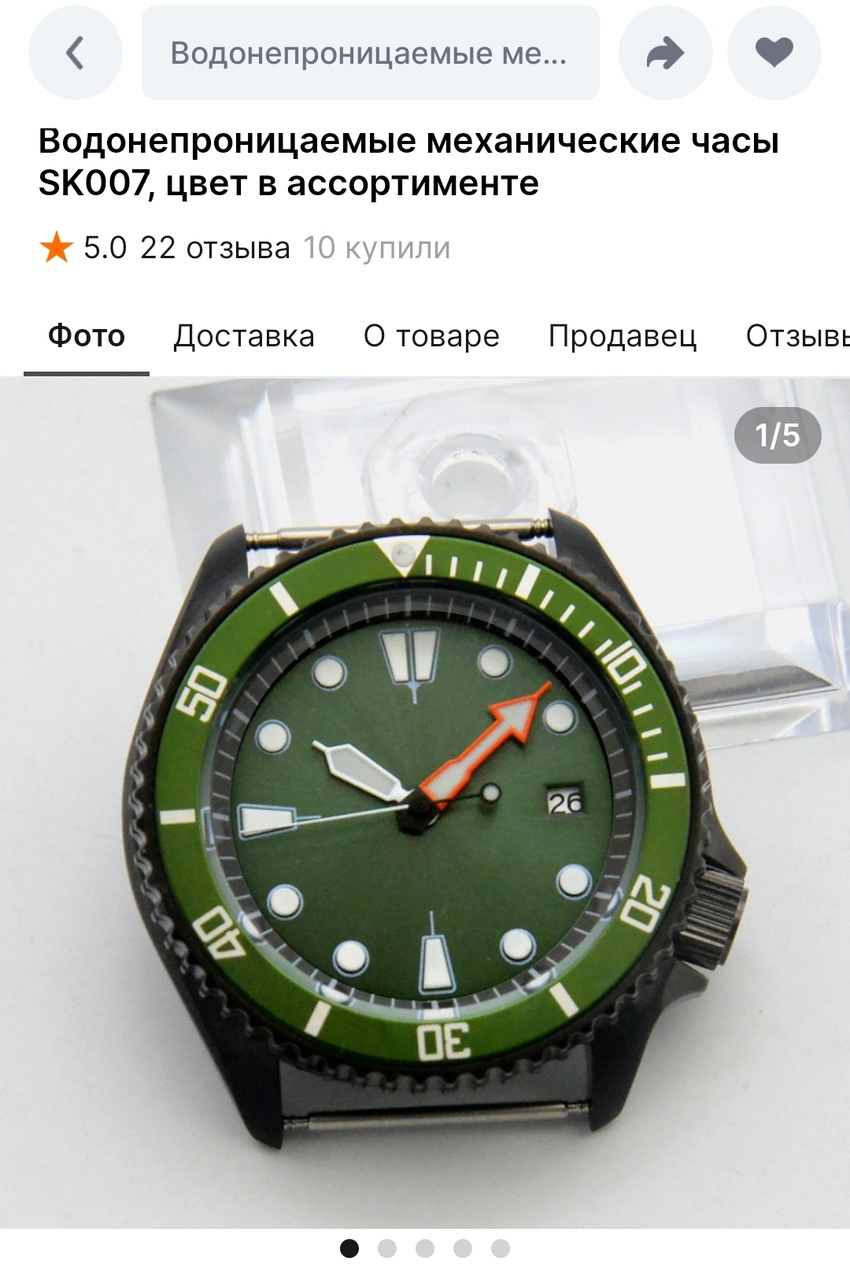
Task: Open the 22 отзыва reviews link
Action: tap(215, 248)
